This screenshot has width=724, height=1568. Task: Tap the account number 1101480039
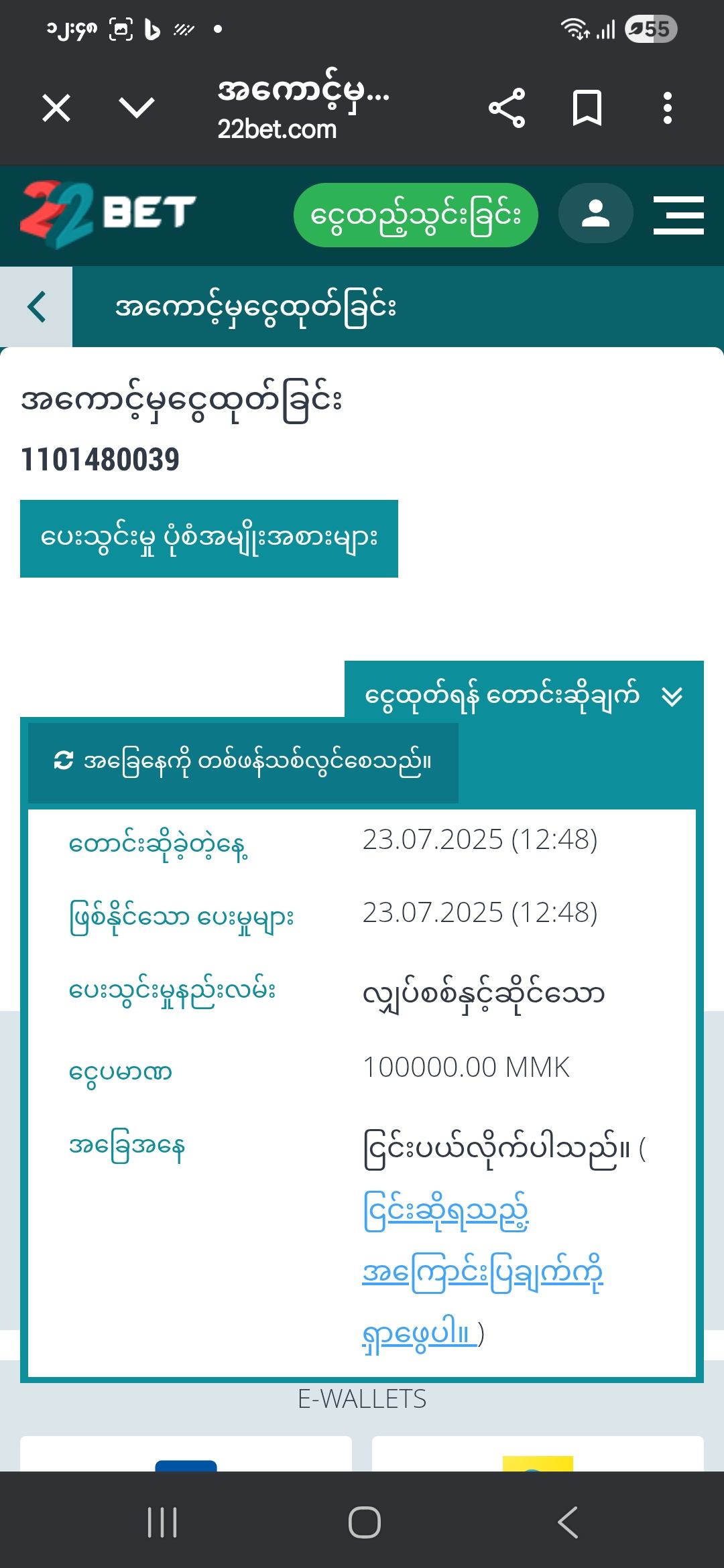tap(99, 460)
